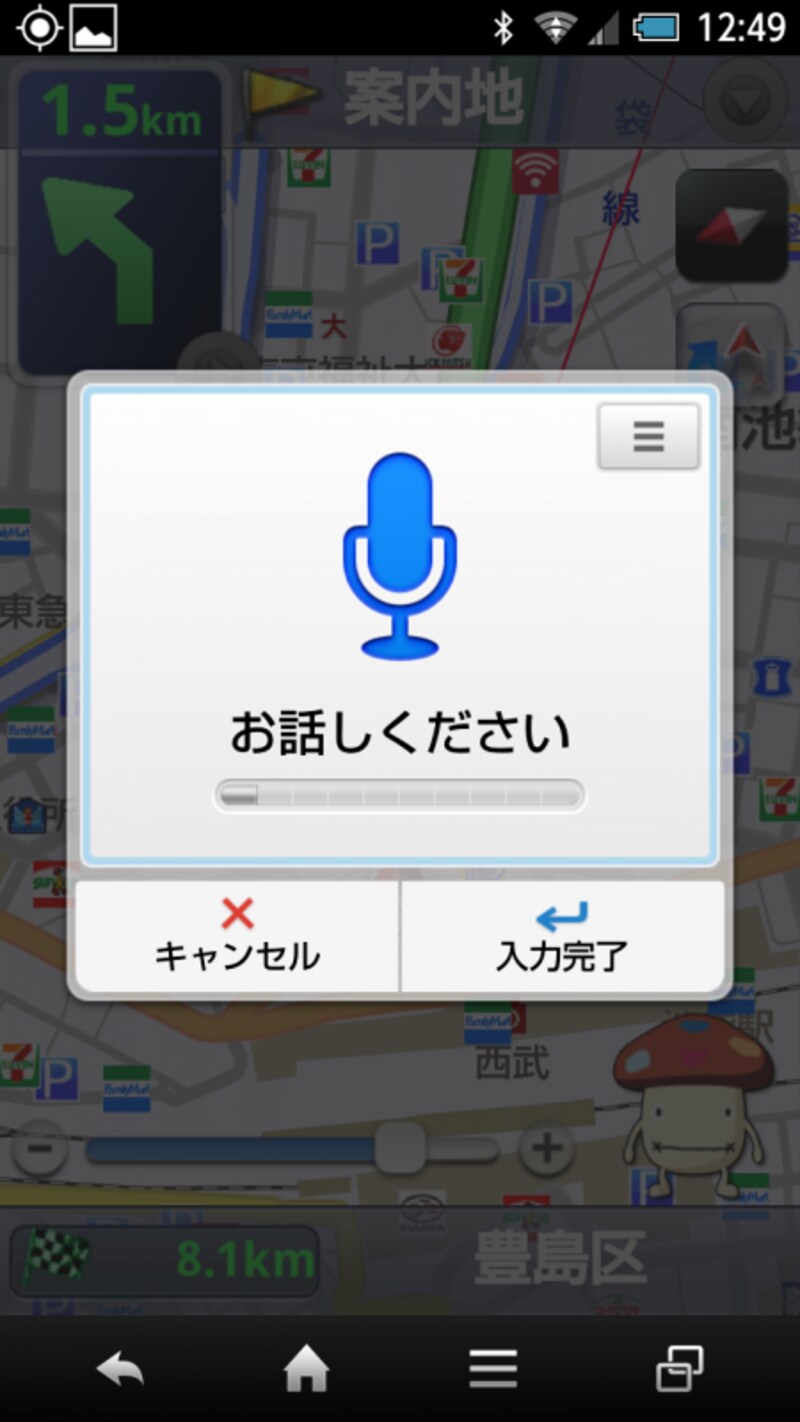Tap the voice input progress bar
The image size is (800, 1422).
[400, 793]
